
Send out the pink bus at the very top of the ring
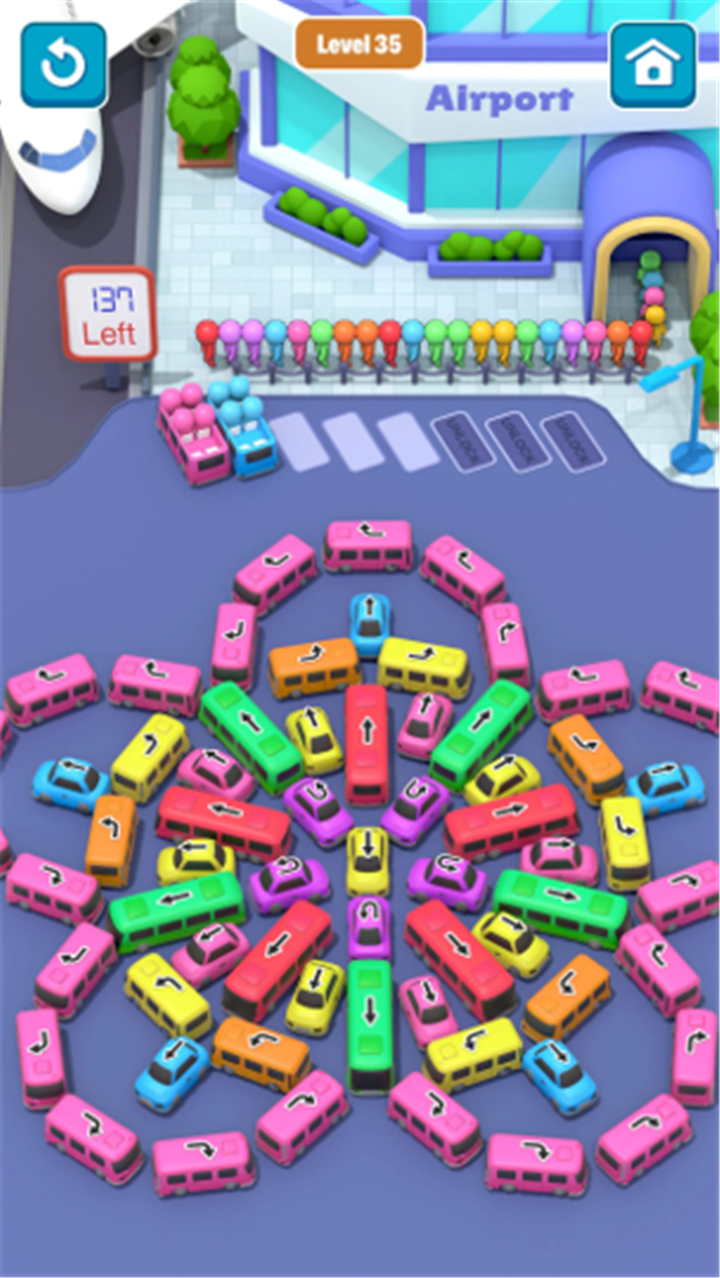click(368, 545)
